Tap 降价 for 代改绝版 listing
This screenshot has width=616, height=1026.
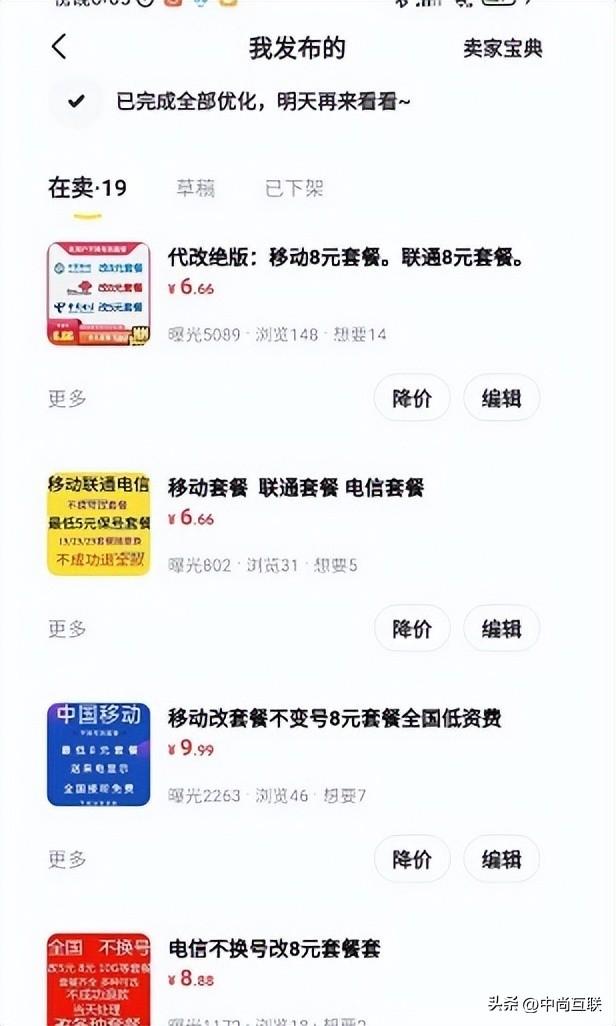412,398
